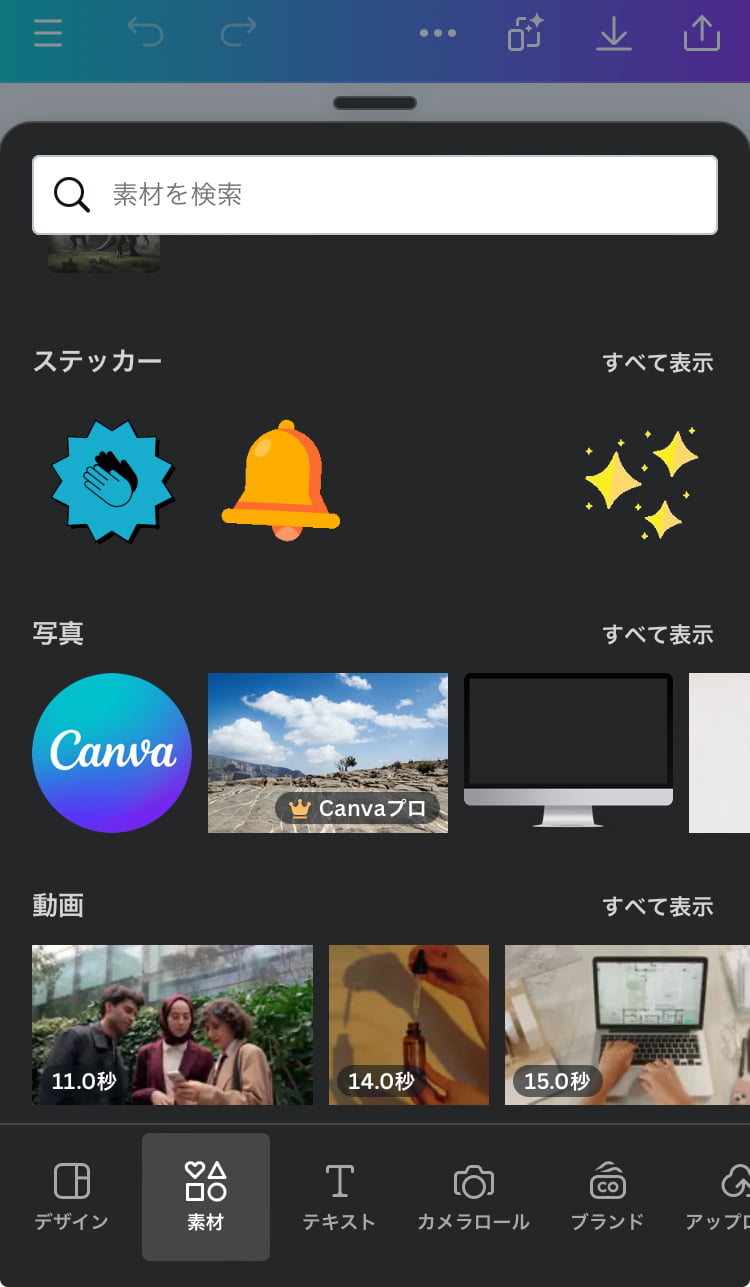
Task: Open the resize magic tool
Action: (525, 33)
